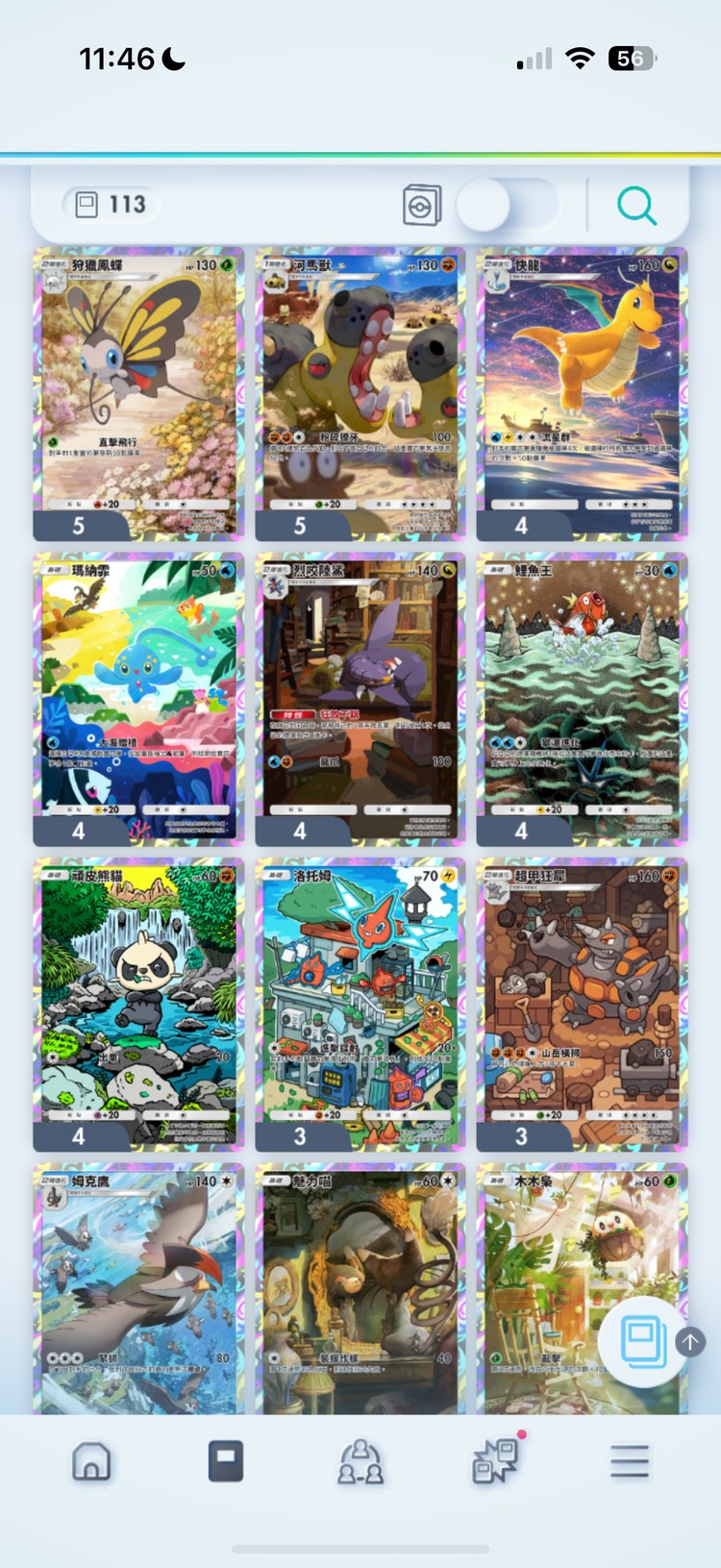721x1568 pixels.
Task: Open the 洛托姆 Rotom card
Action: (360, 996)
